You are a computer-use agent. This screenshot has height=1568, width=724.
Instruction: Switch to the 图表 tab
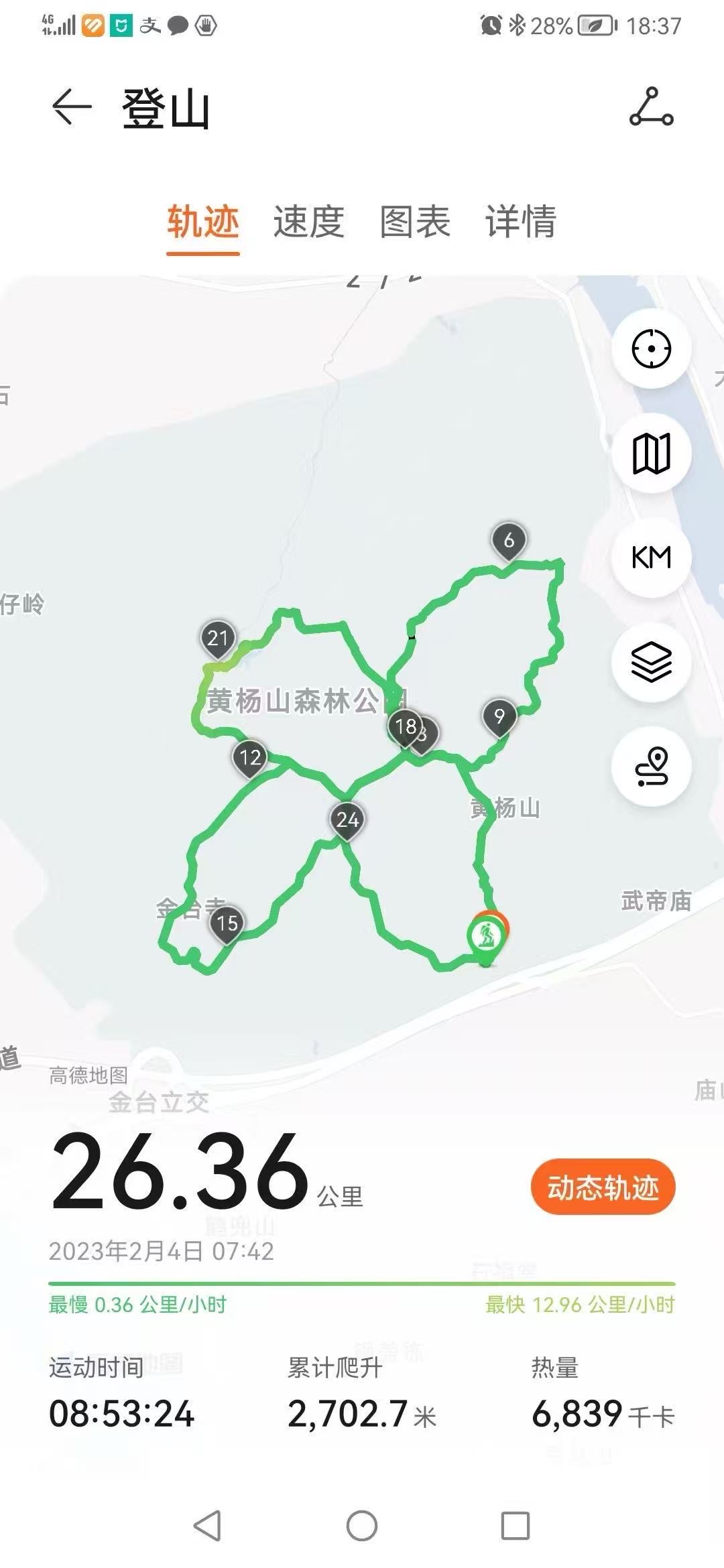[414, 222]
